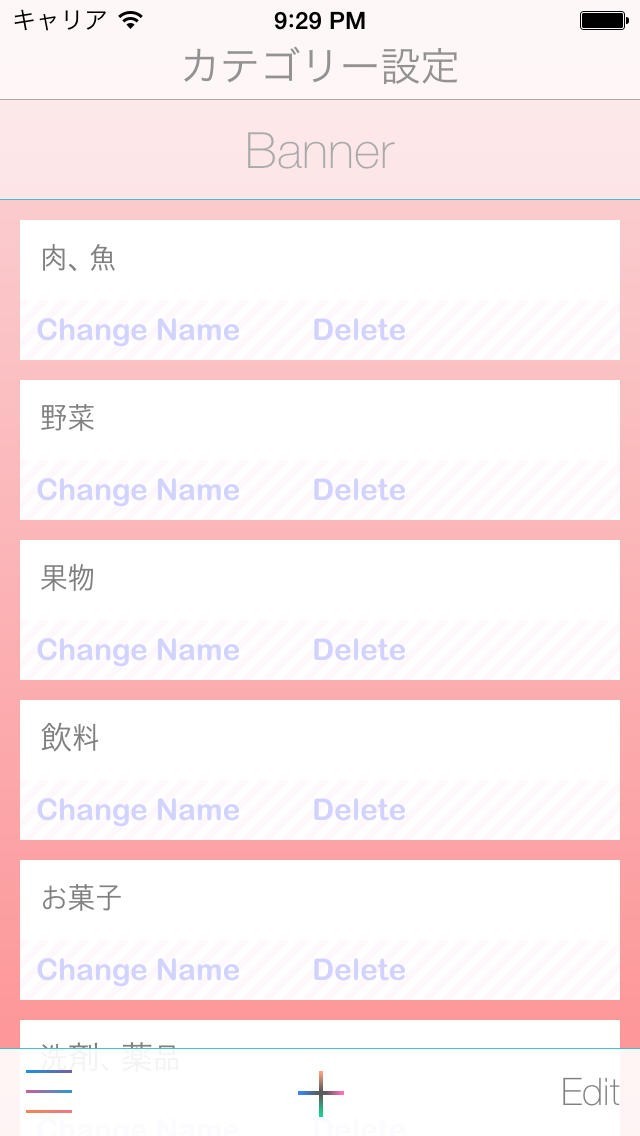
Task: Tap the Edit button
Action: coord(590,1093)
